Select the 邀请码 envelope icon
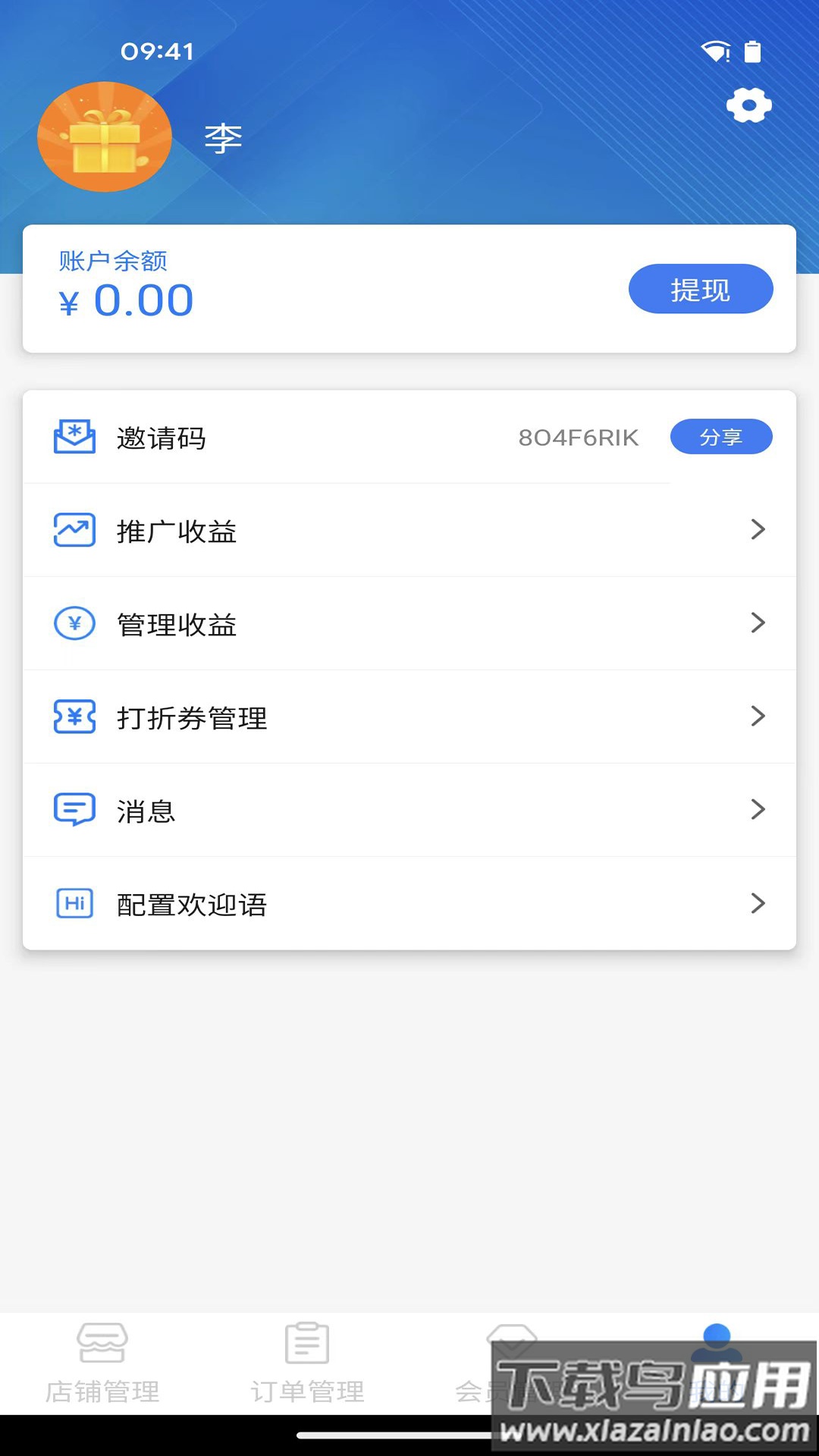 tap(74, 437)
